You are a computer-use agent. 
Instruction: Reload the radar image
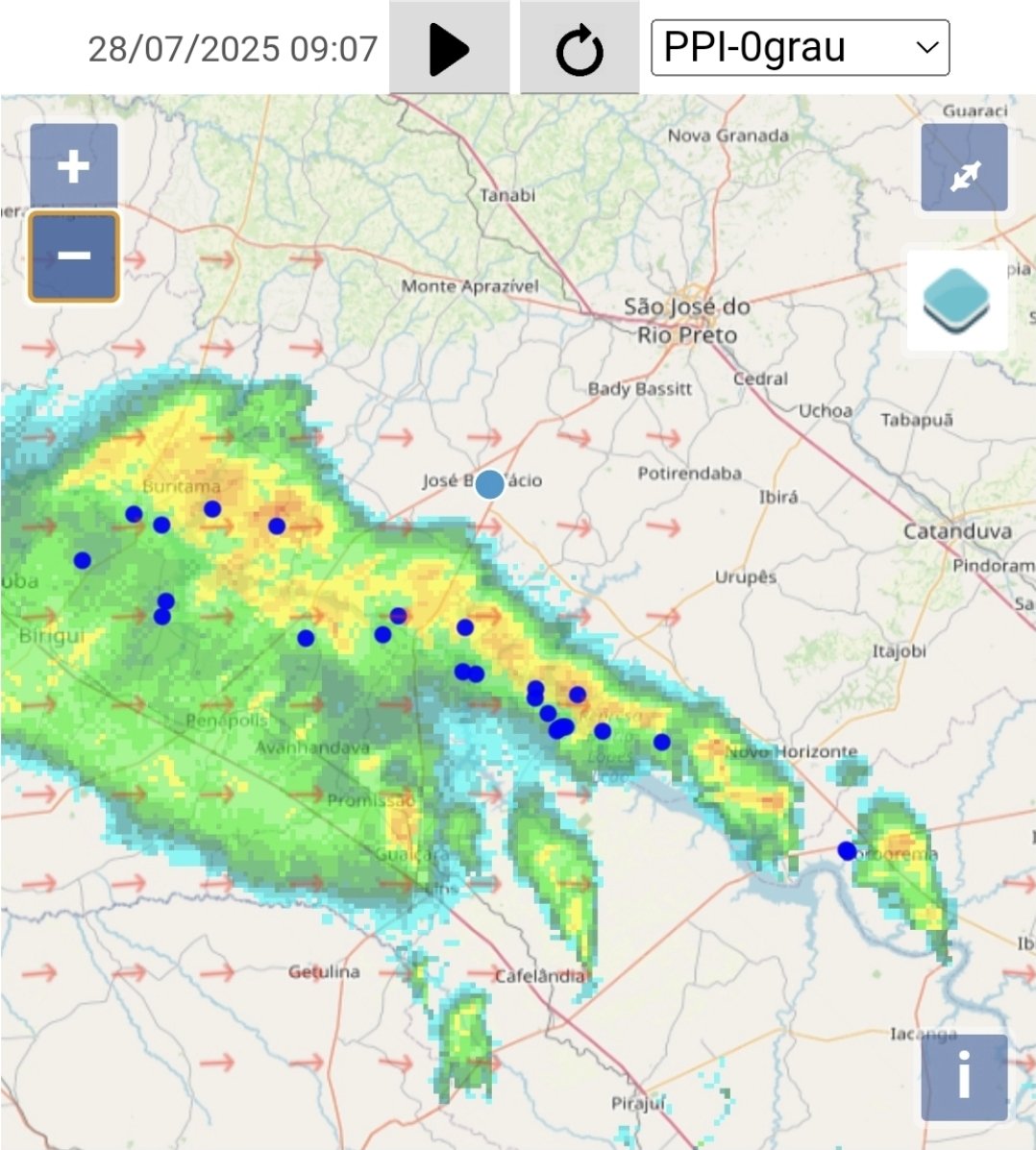pos(580,48)
